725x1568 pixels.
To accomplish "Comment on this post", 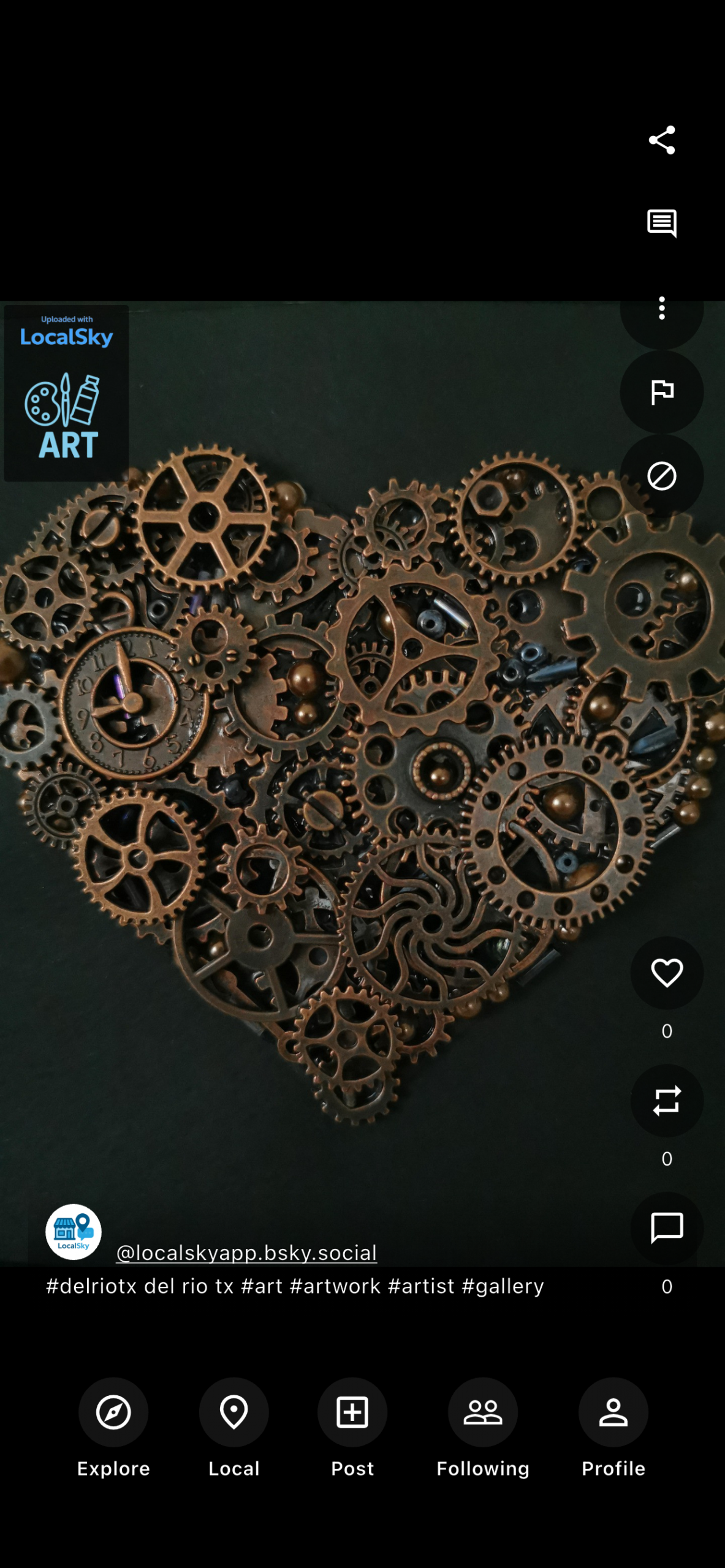I will [x=666, y=1228].
